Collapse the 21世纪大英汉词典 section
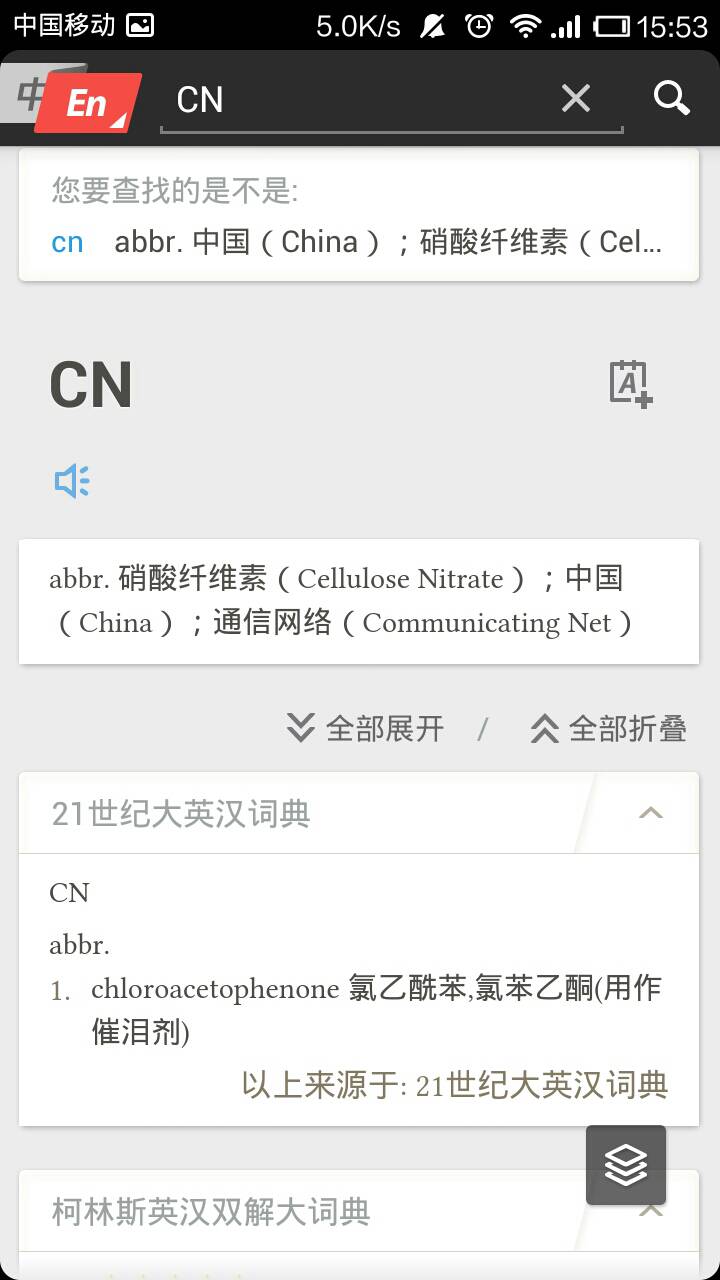720x1280 pixels. click(x=651, y=812)
